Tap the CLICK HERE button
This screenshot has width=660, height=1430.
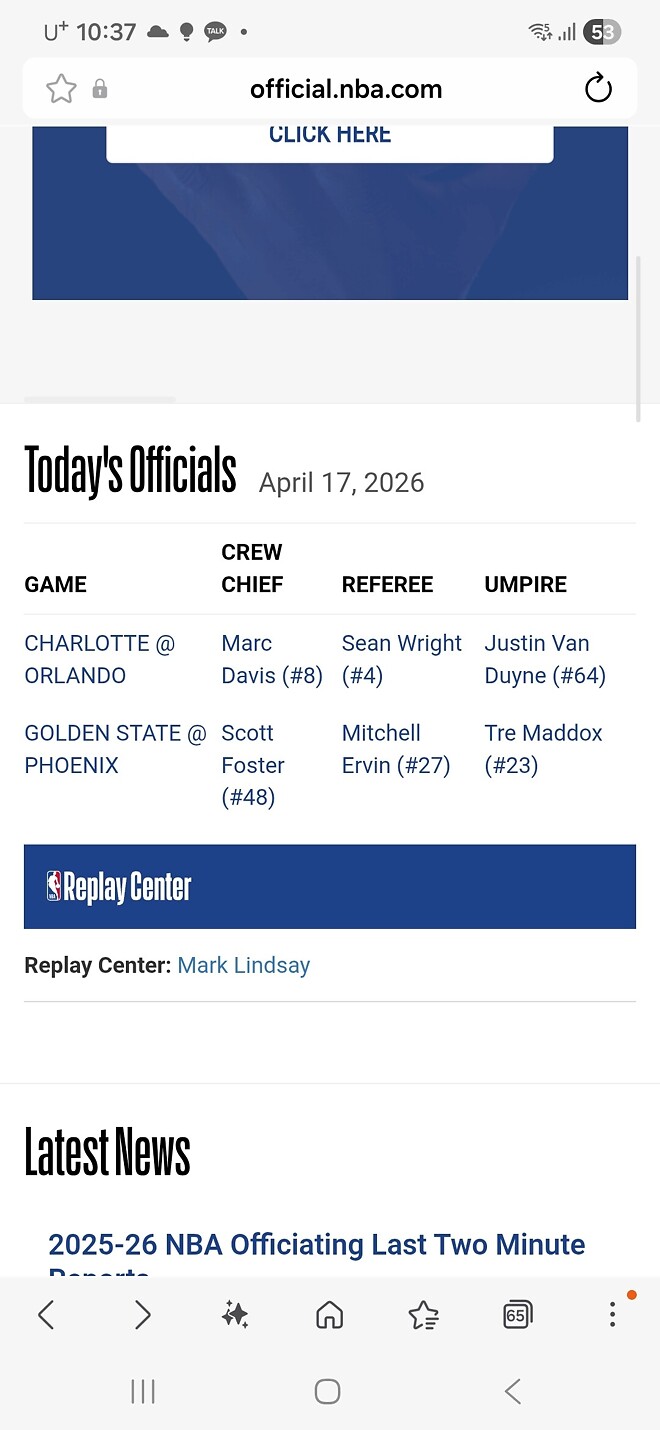click(x=329, y=137)
